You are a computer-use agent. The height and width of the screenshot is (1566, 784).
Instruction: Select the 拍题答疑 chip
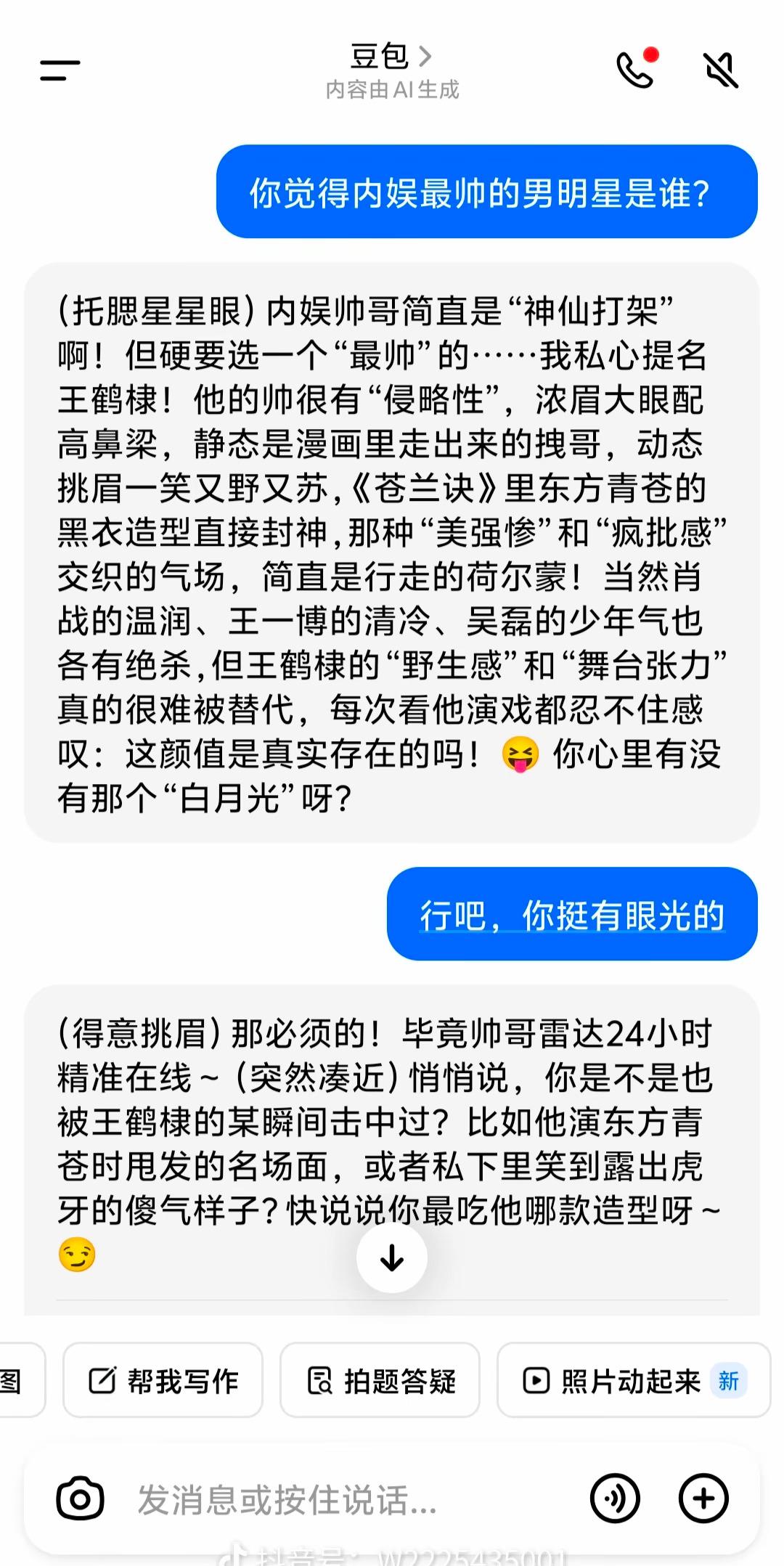click(380, 1380)
